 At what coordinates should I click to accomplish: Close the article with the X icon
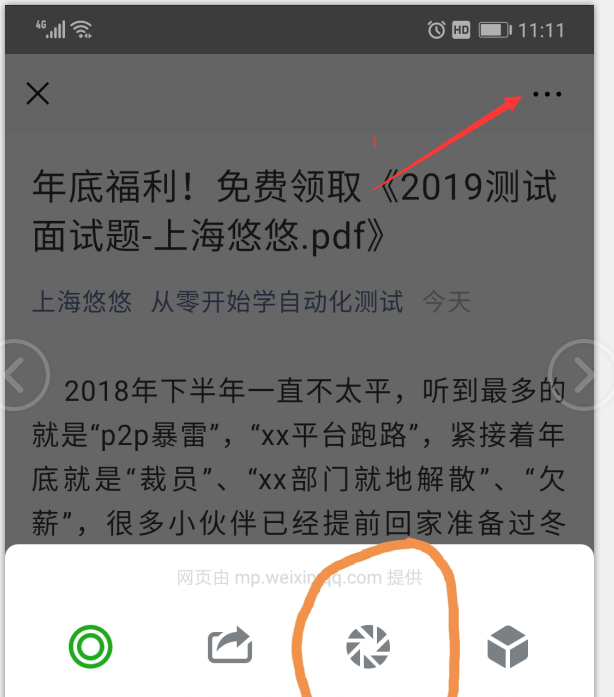(38, 94)
